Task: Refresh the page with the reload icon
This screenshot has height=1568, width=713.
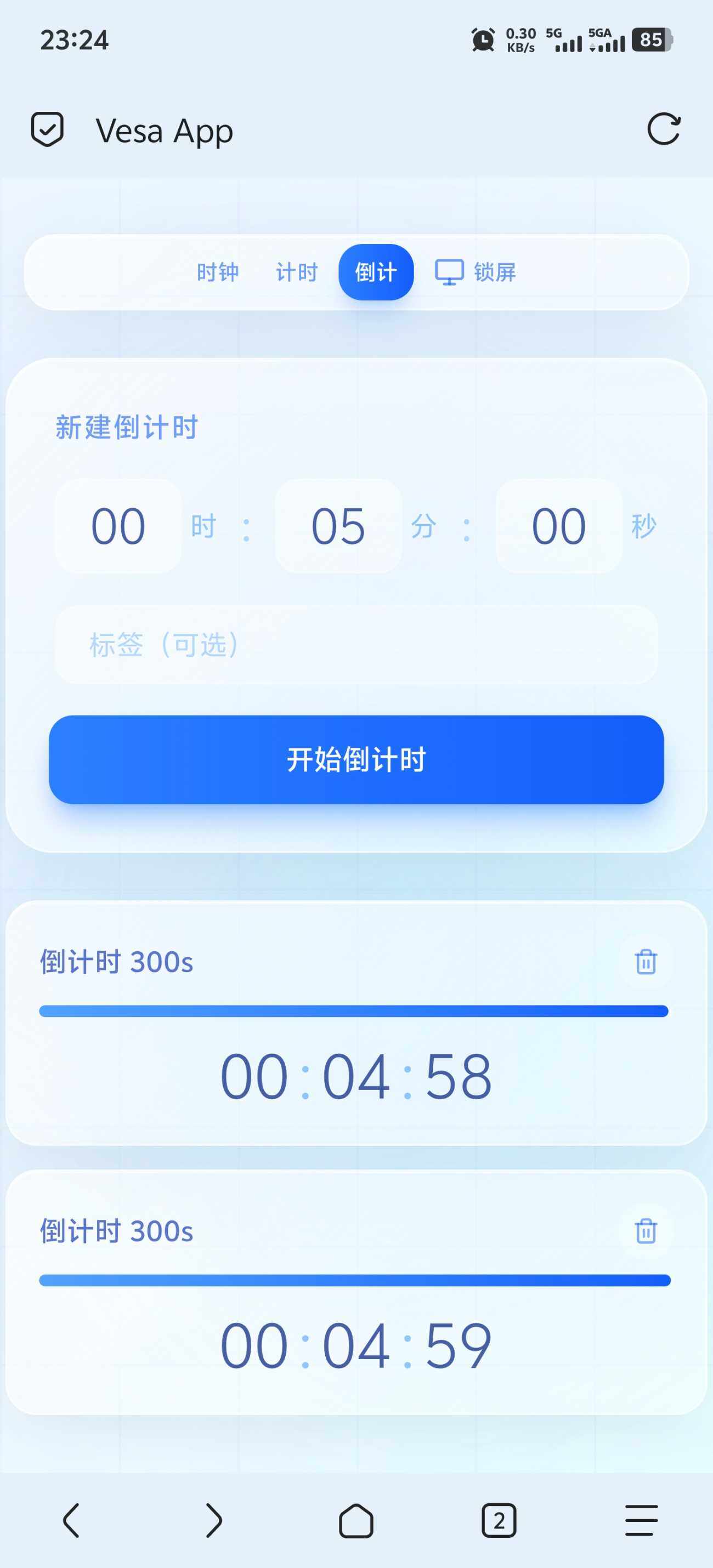Action: 665,129
